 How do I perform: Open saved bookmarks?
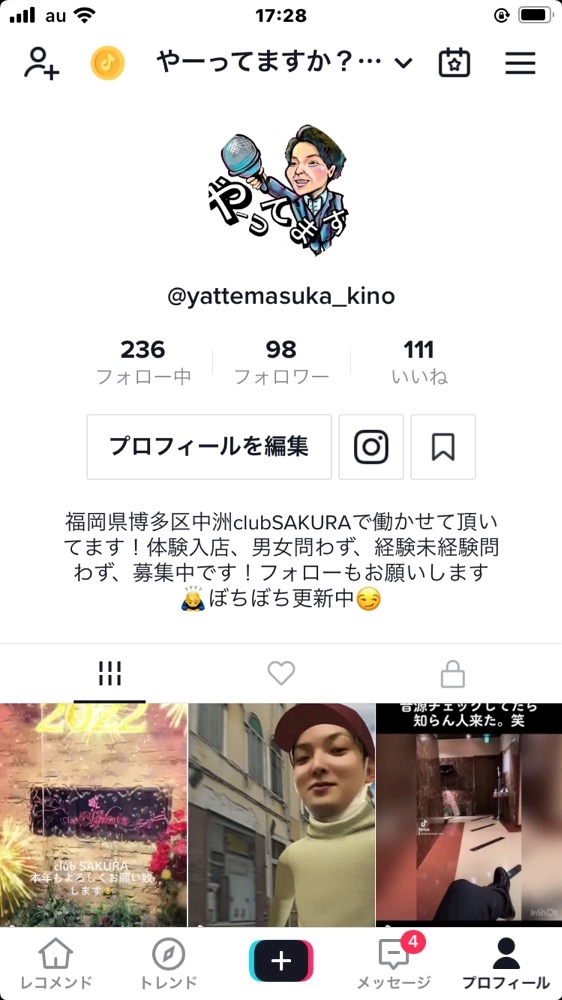coord(443,446)
